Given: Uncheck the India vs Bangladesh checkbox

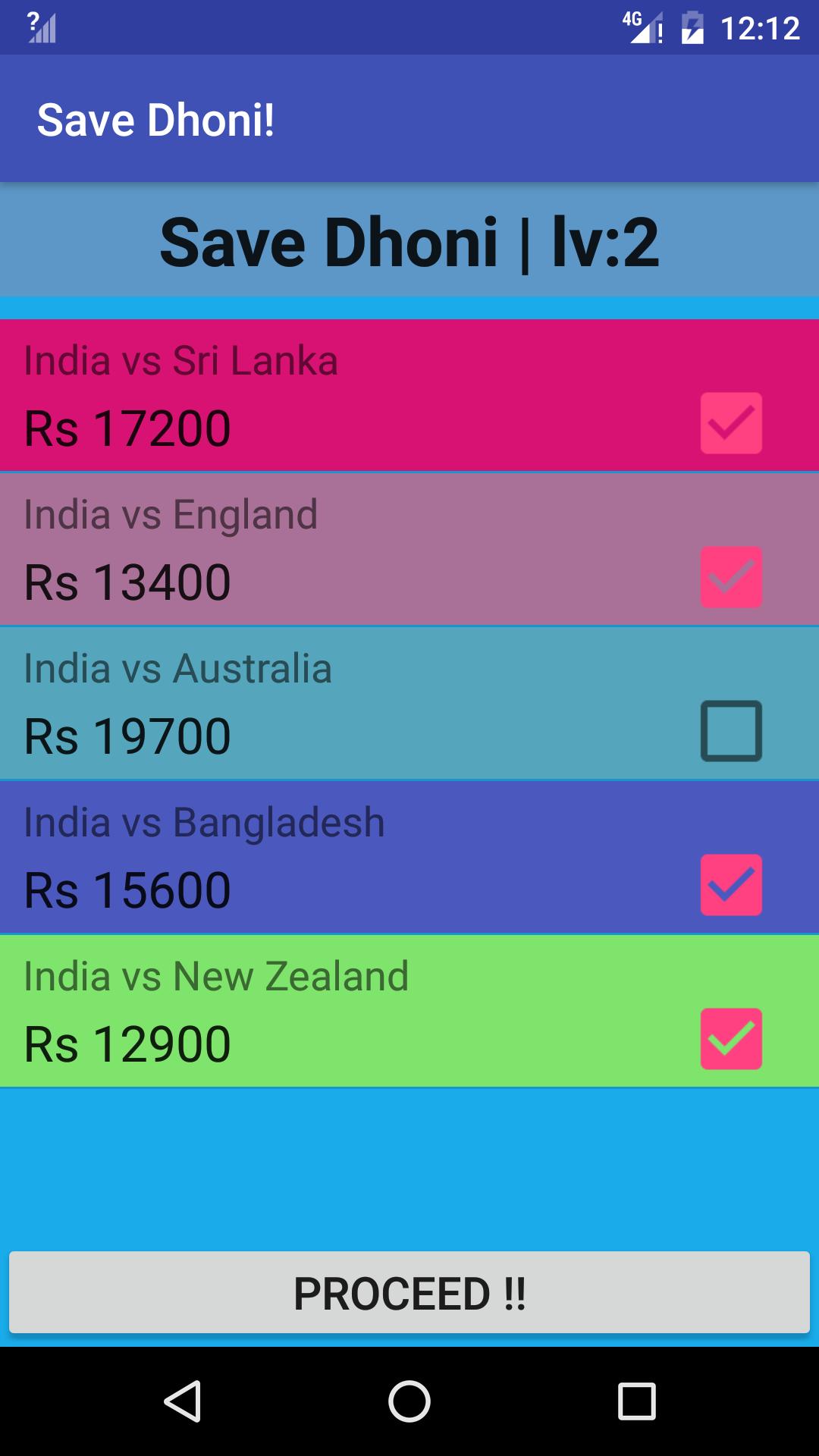Looking at the screenshot, I should 731,885.
